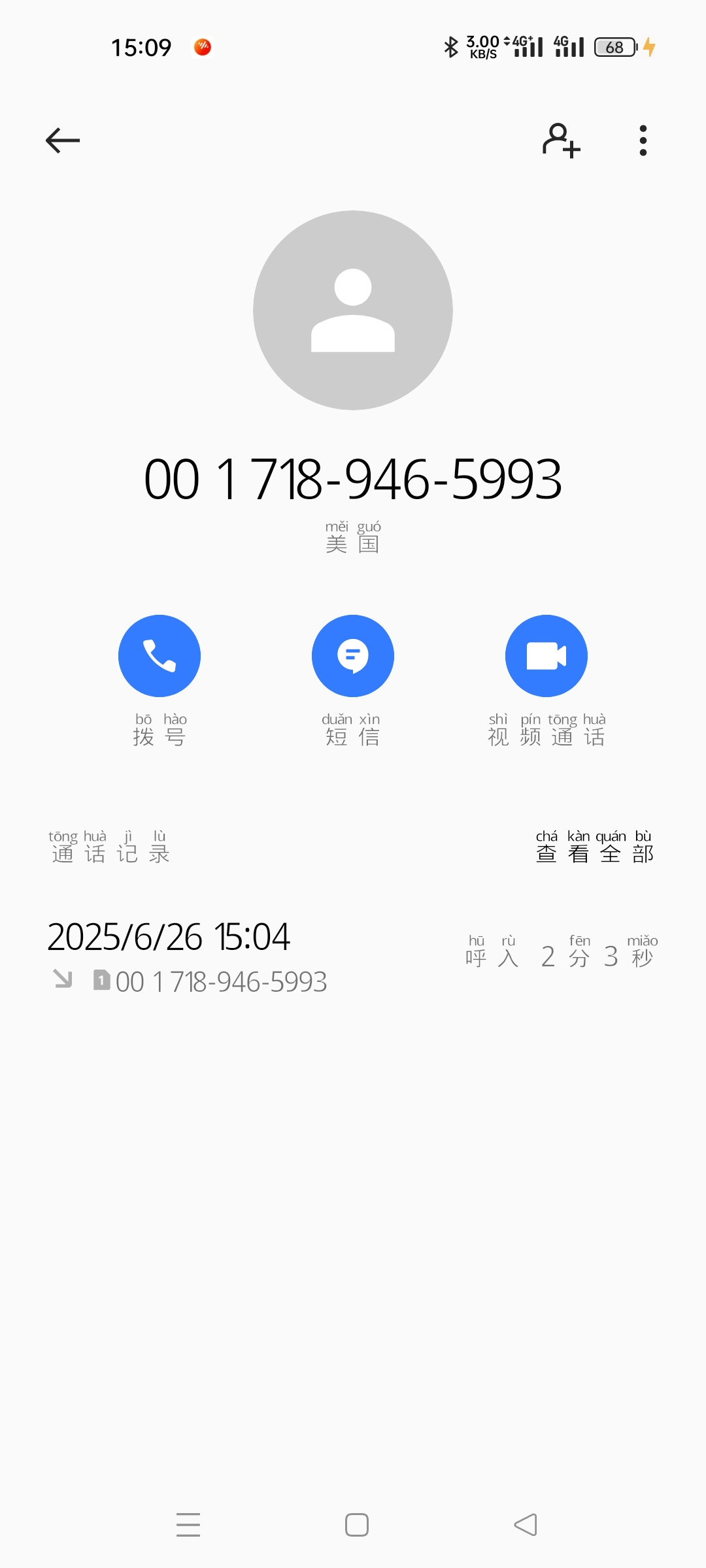Send a 短信 text message

pyautogui.click(x=353, y=655)
